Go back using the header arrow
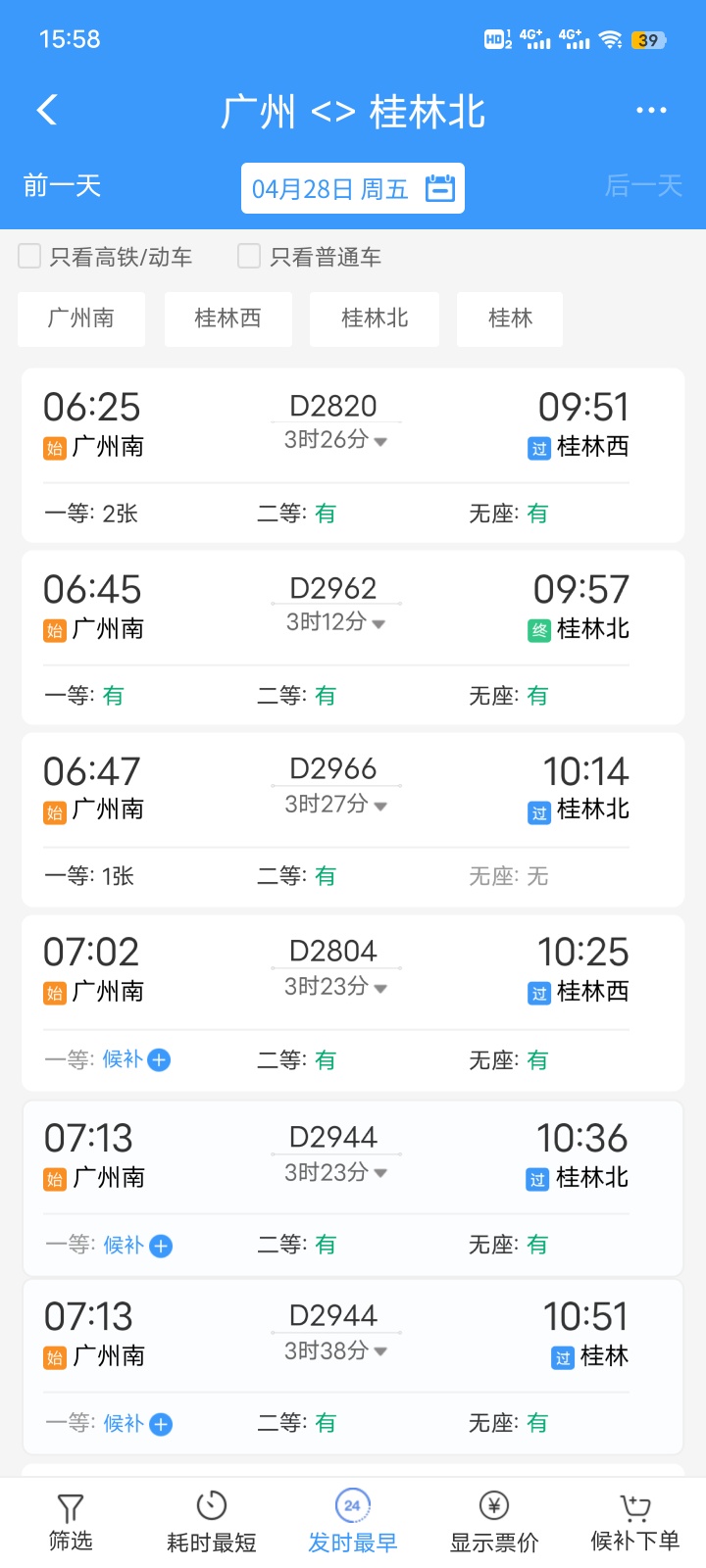This screenshot has width=706, height=1568. 47,111
